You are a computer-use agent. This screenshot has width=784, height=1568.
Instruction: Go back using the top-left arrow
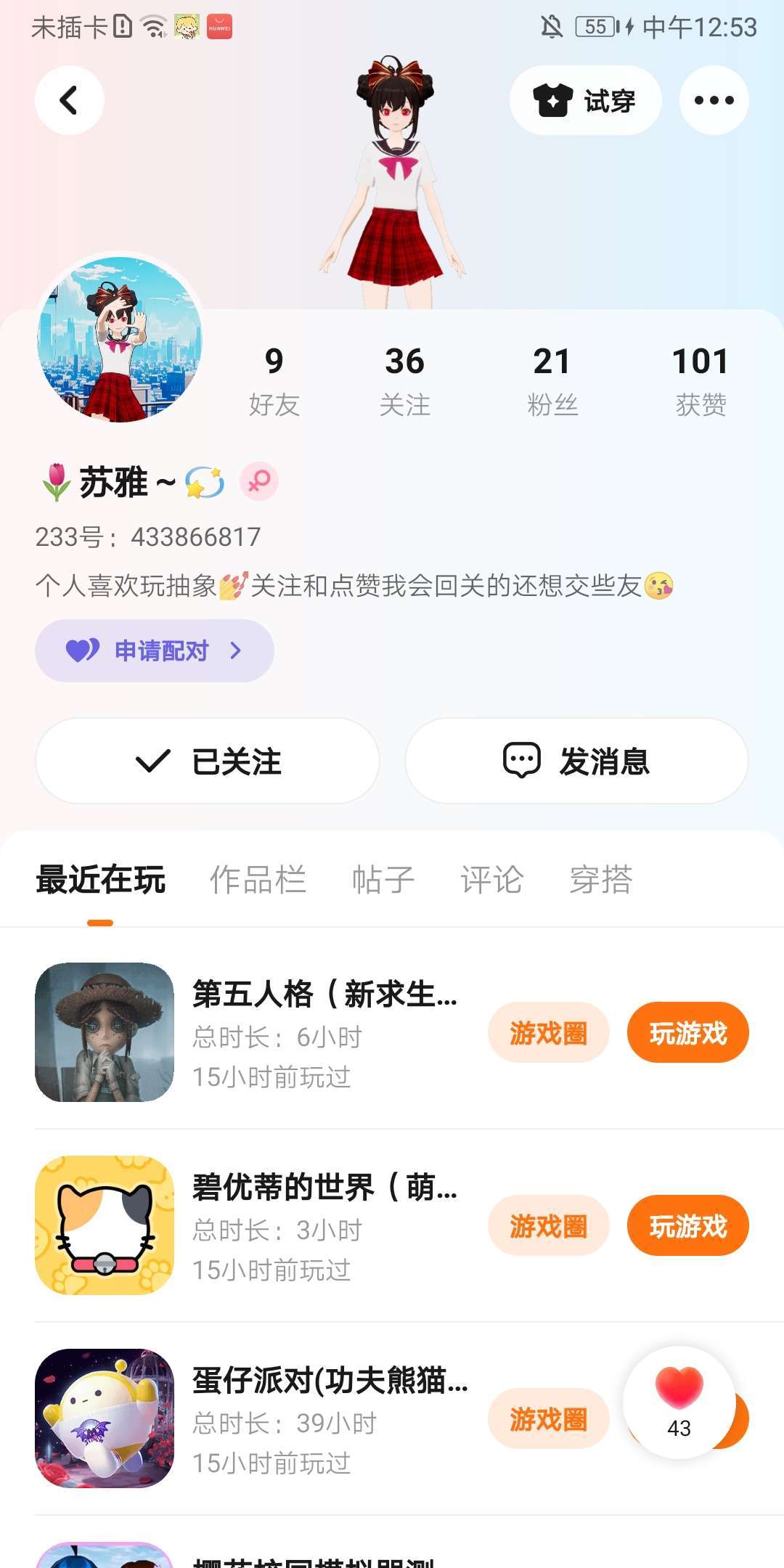click(69, 100)
